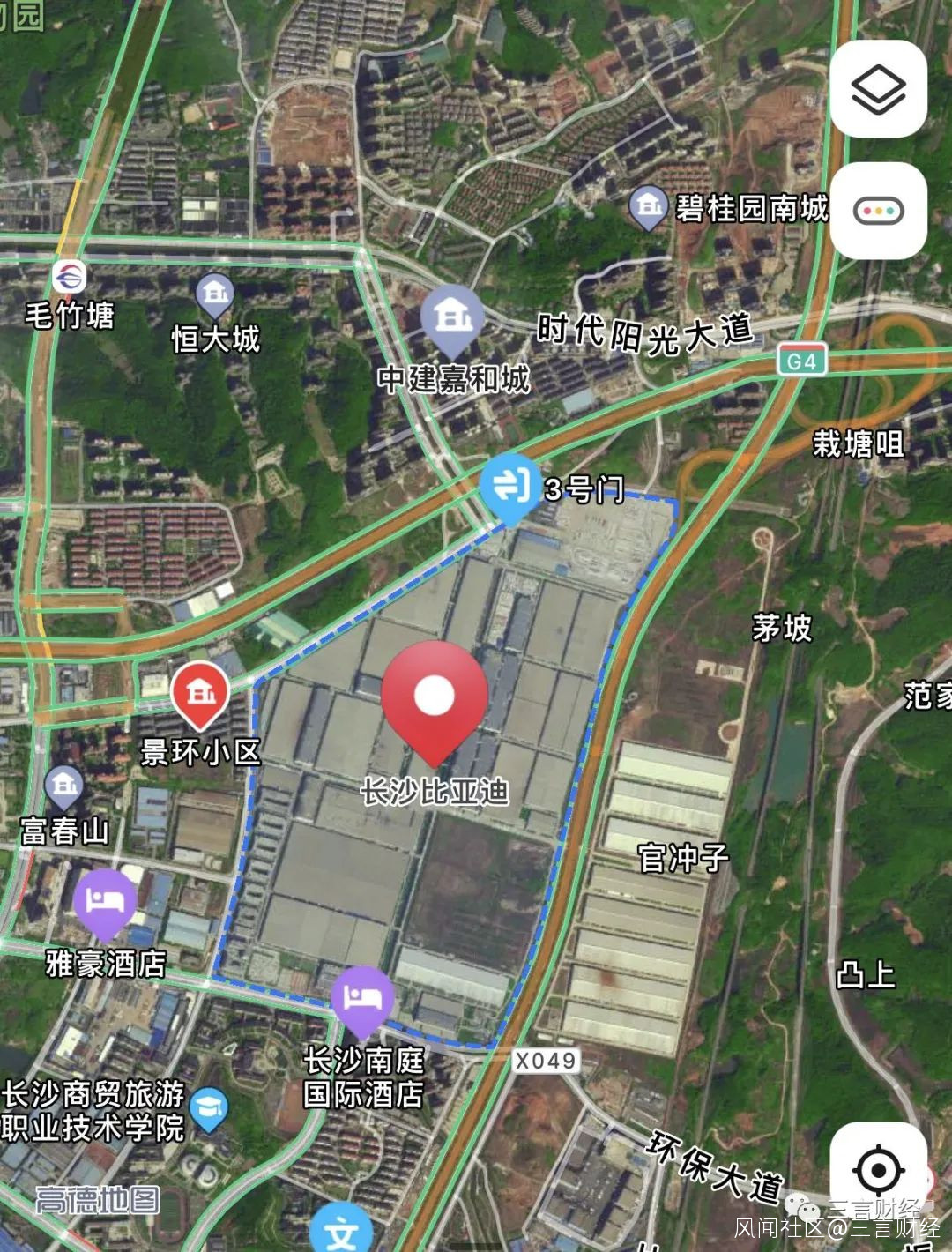Open the map layers button
The image size is (952, 1252).
[x=878, y=89]
